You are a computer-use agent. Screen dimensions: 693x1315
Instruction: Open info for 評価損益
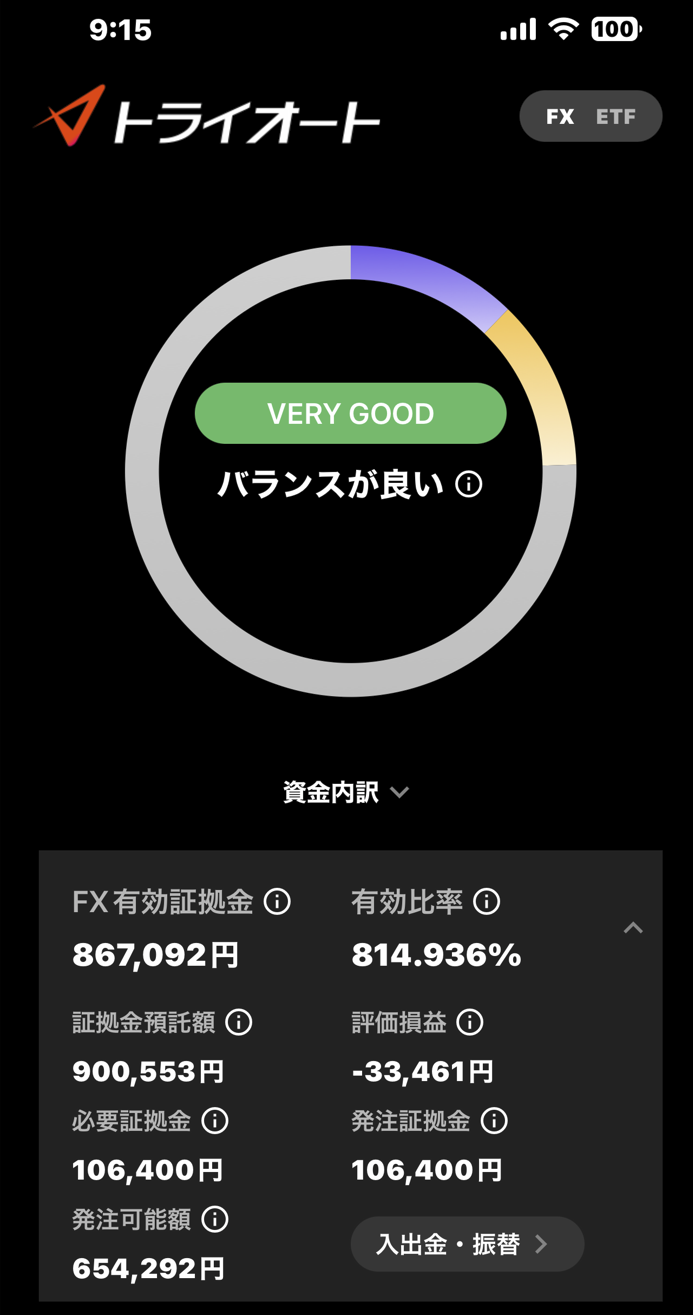(469, 1022)
